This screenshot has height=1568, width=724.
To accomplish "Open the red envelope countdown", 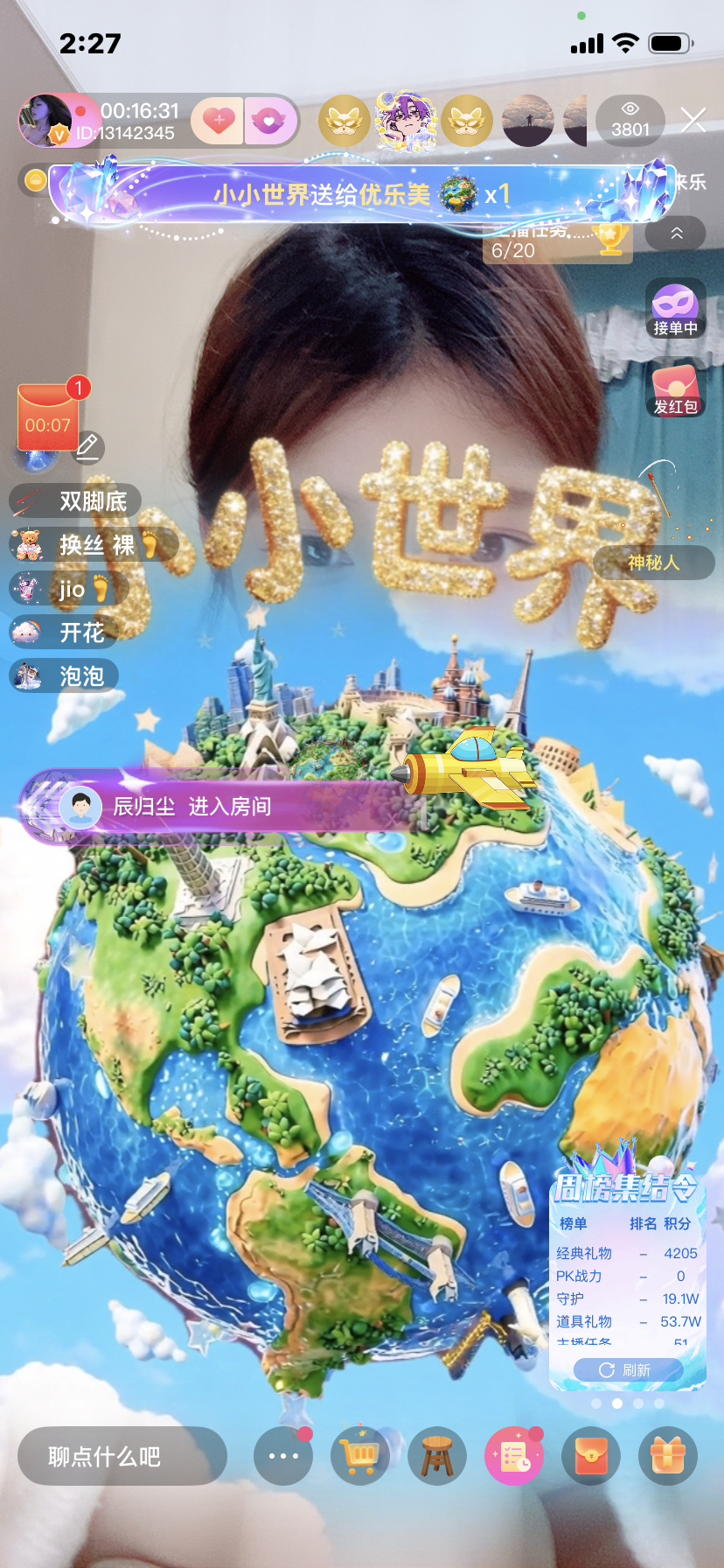I will 47,416.
